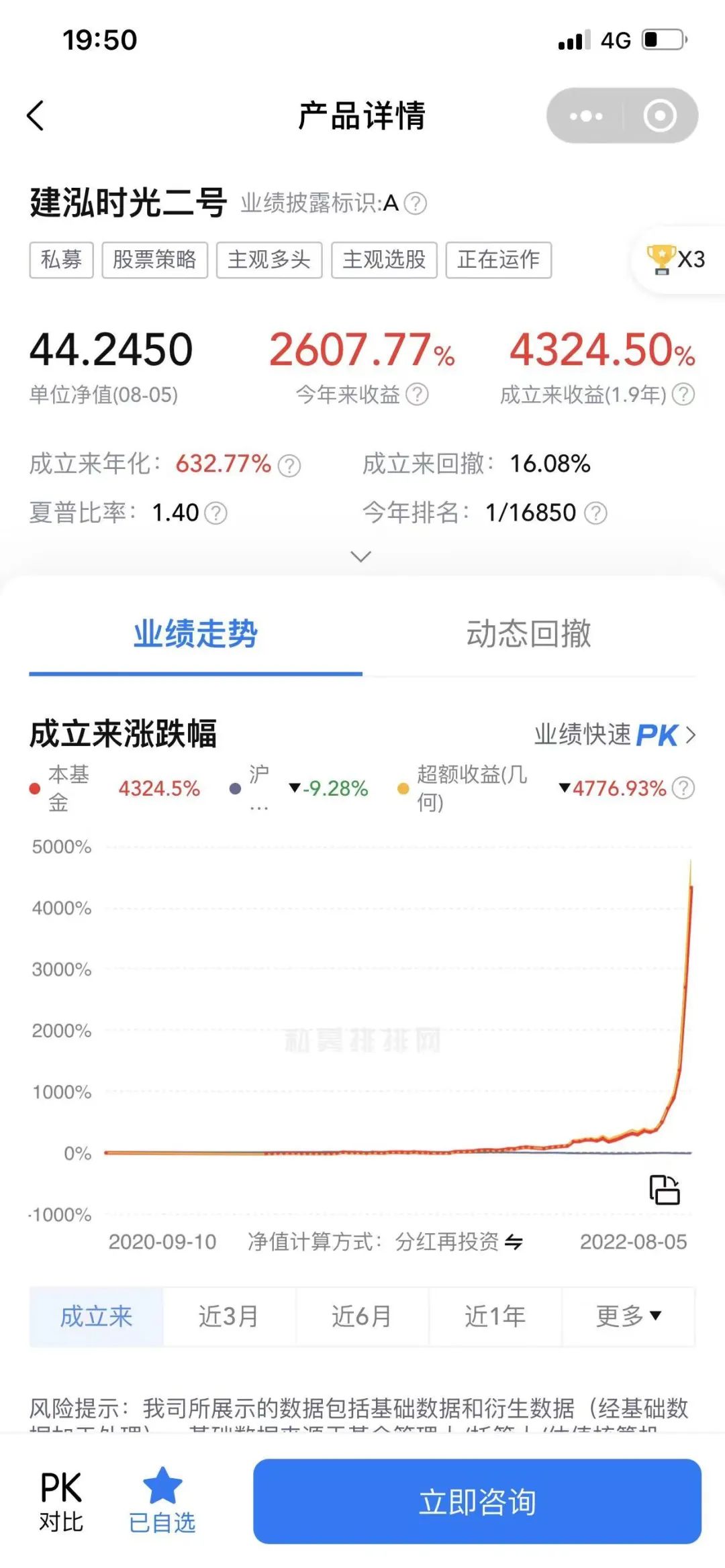Go back from 产品详情 page

click(x=36, y=115)
